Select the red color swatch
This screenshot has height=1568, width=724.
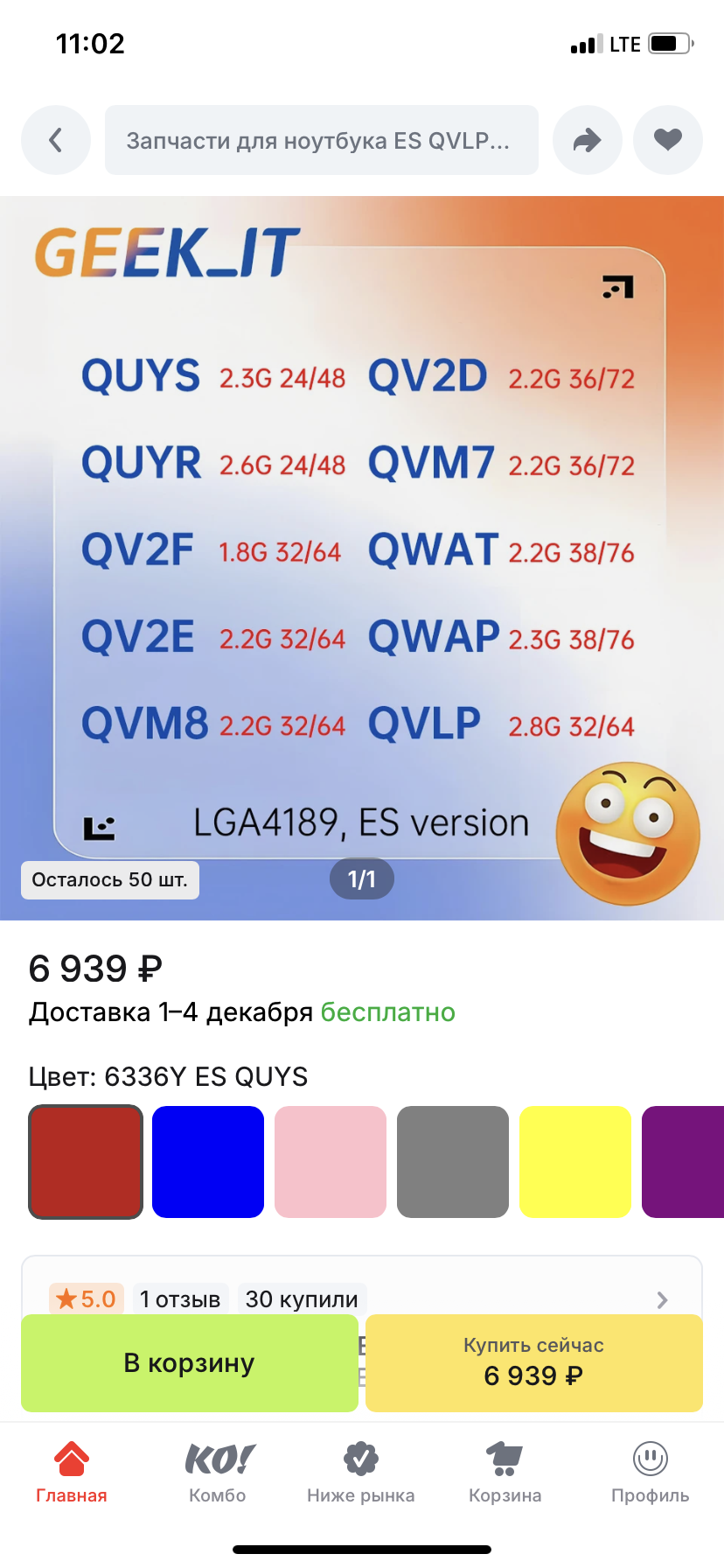(86, 1162)
